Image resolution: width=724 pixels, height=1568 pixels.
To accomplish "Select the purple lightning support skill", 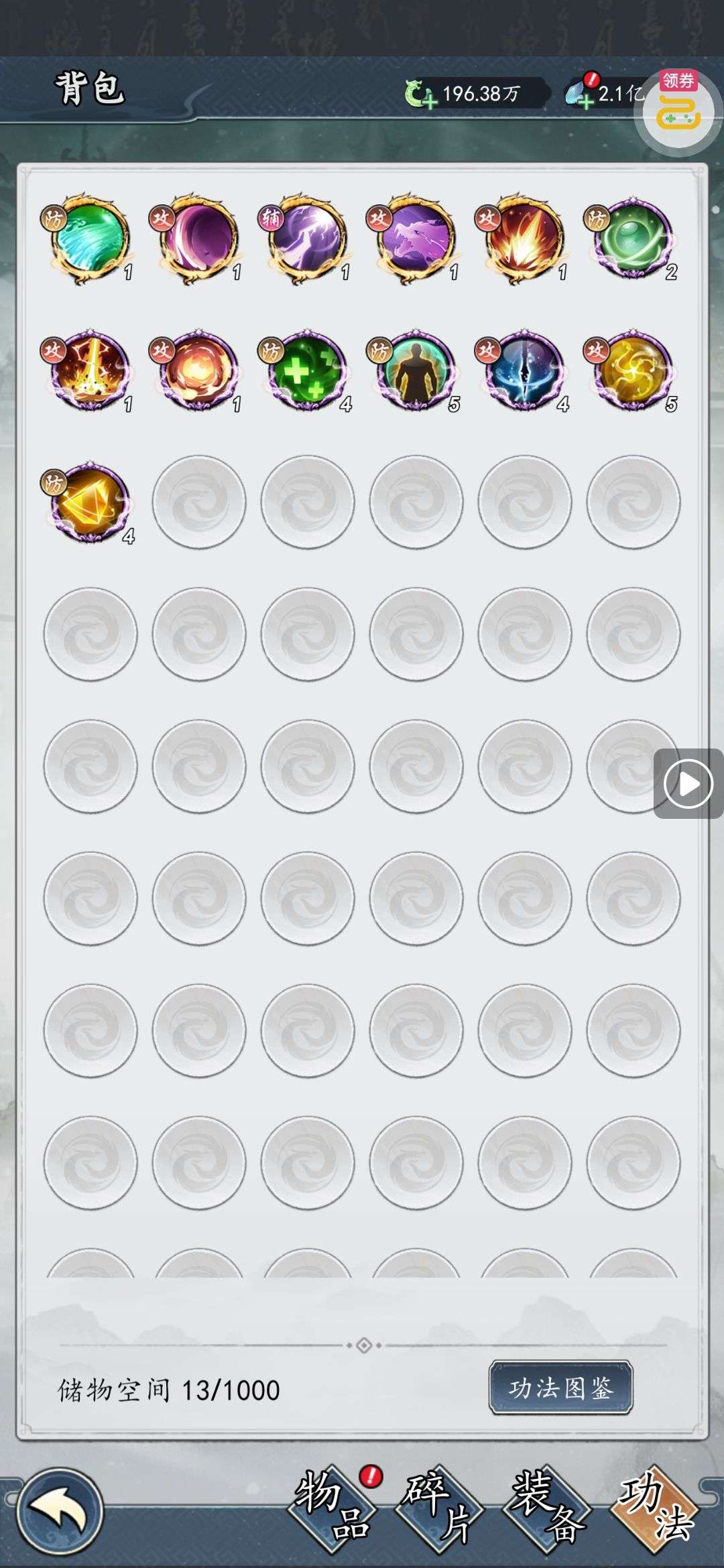I will (x=307, y=238).
